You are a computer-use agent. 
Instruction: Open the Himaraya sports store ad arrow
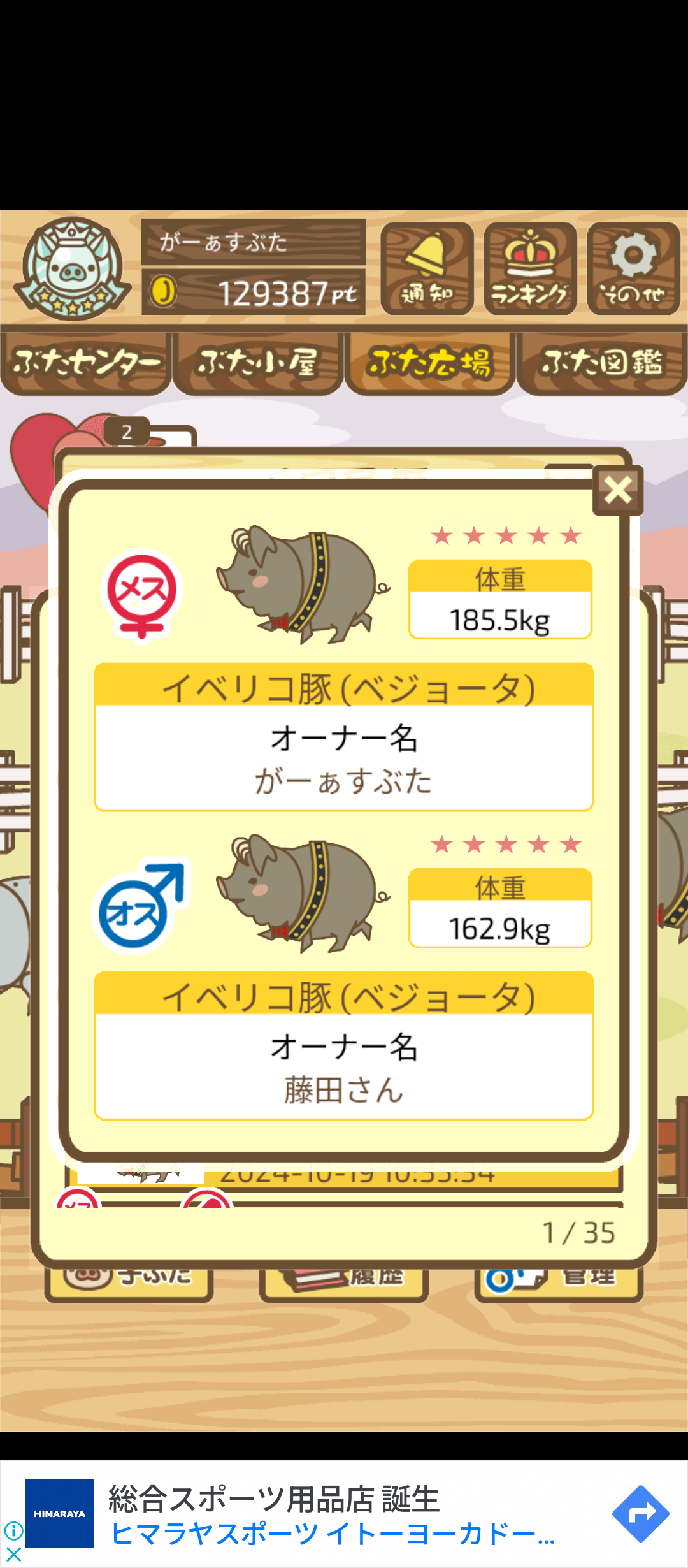tap(640, 1513)
